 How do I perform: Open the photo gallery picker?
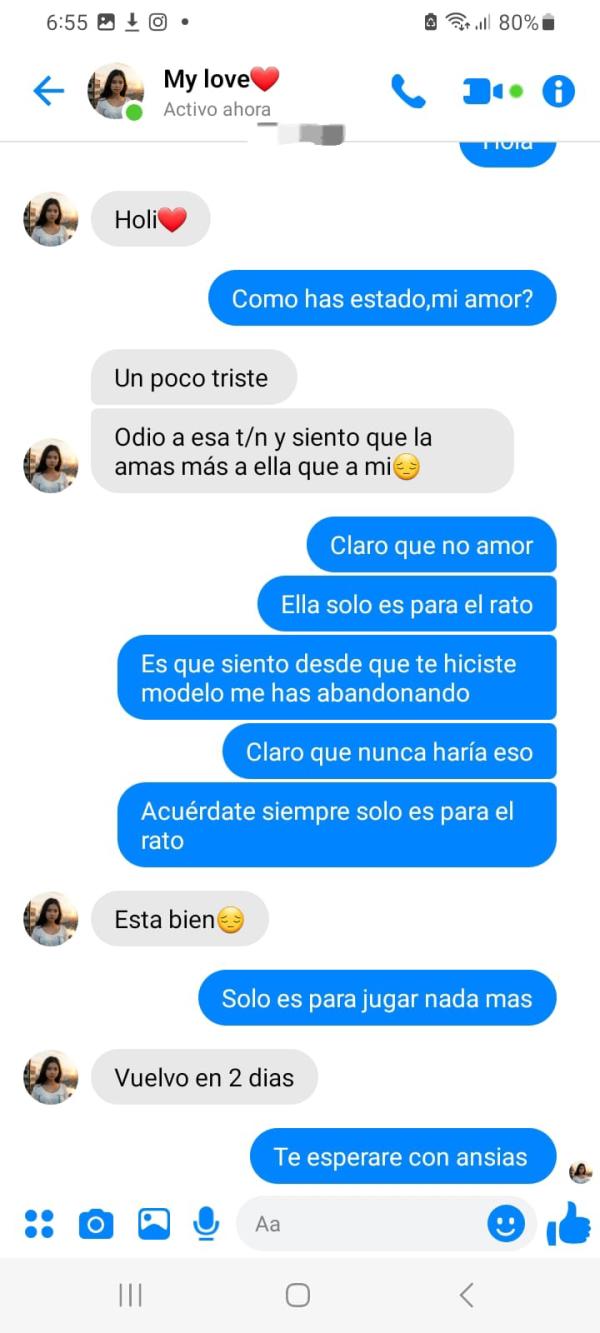pos(153,1223)
